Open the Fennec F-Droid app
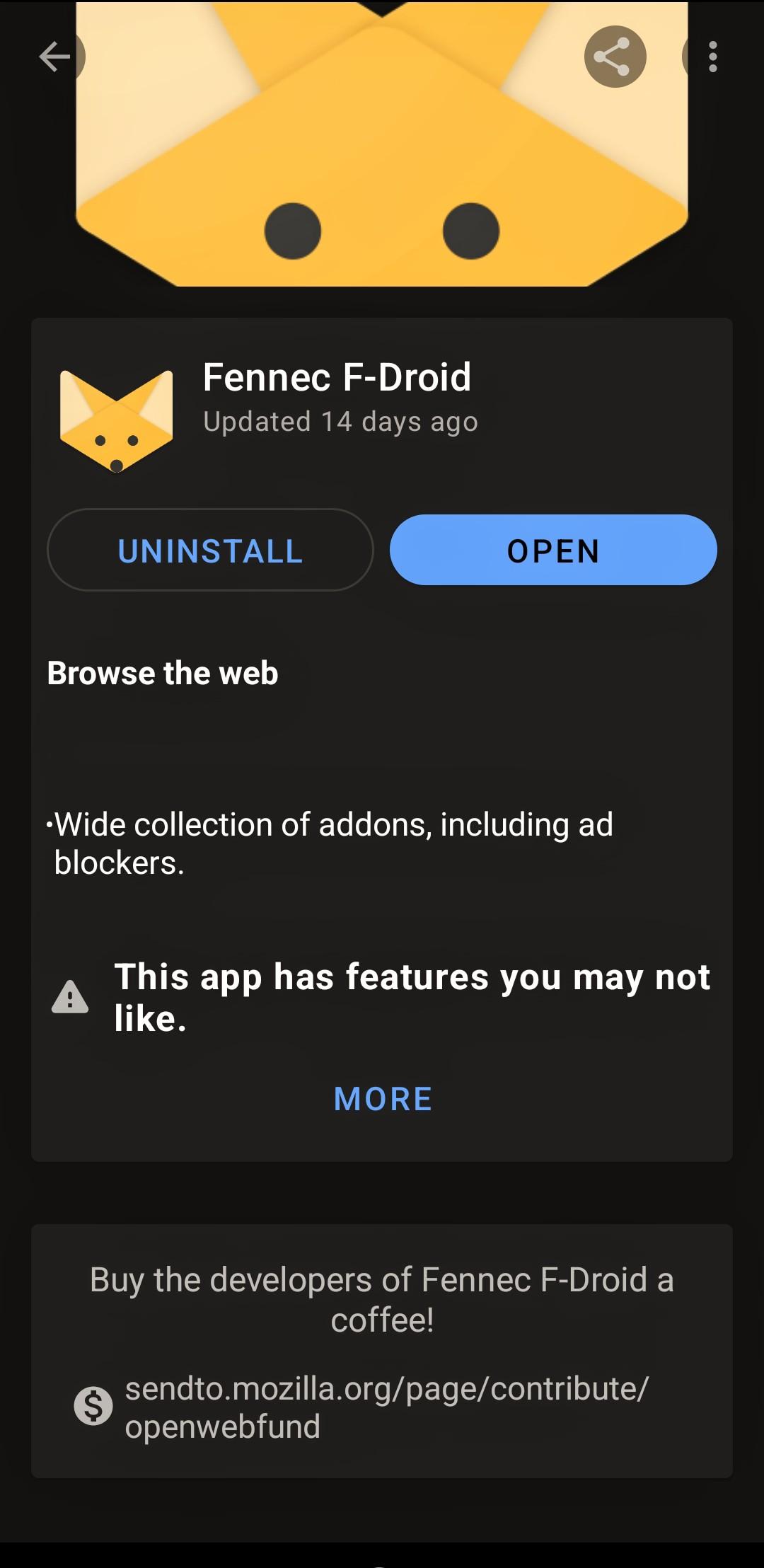This screenshot has height=1568, width=764. tap(553, 550)
